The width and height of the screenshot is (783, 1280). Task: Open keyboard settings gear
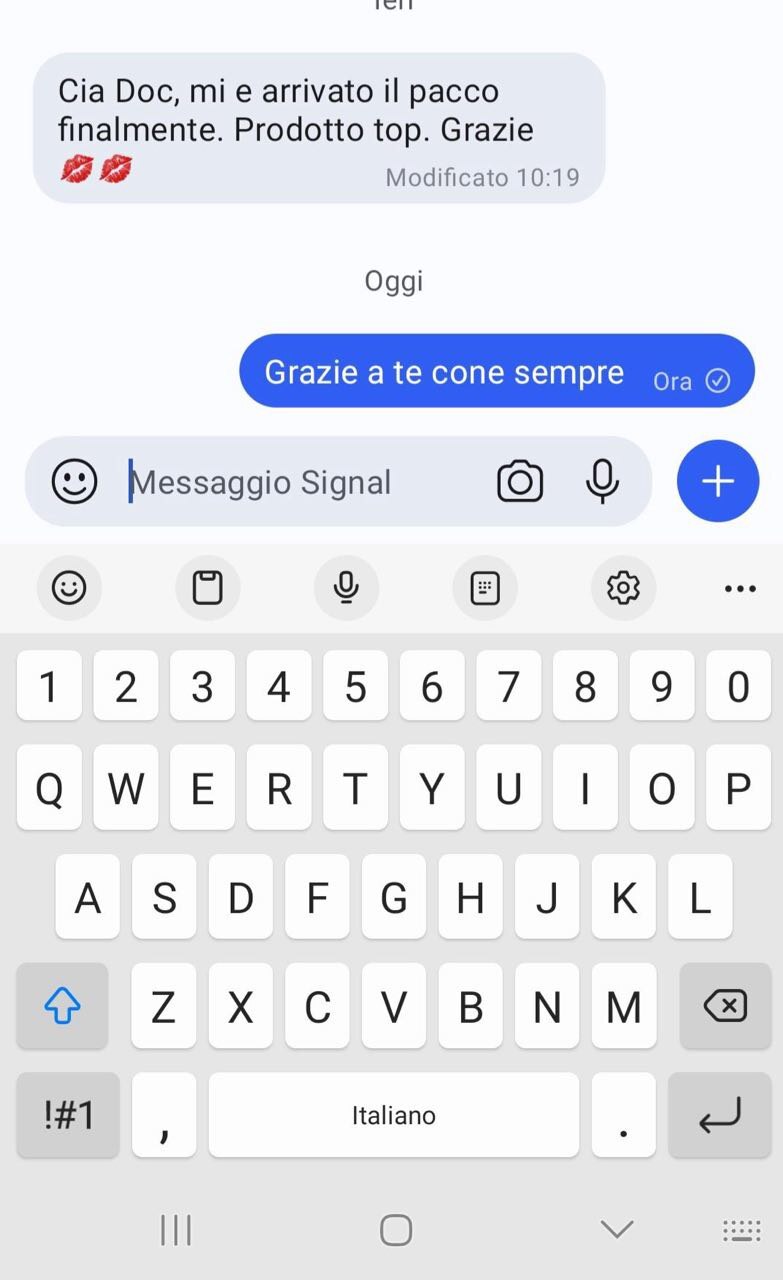[x=623, y=588]
